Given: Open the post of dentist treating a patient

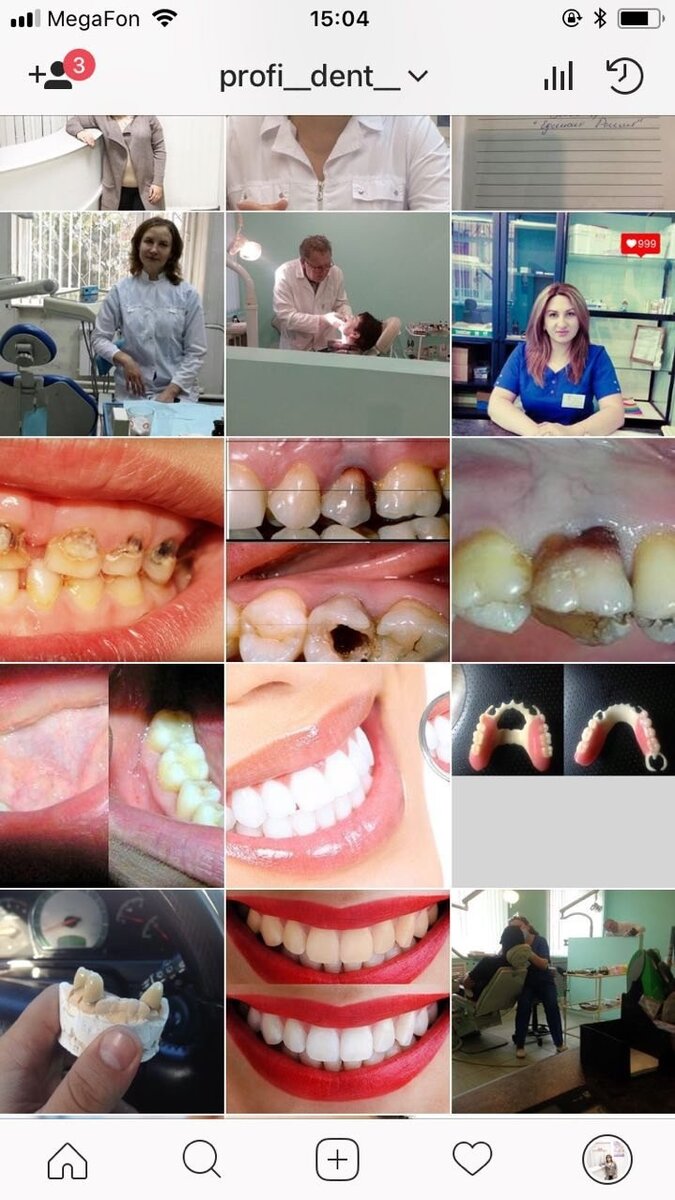Looking at the screenshot, I should (338, 324).
